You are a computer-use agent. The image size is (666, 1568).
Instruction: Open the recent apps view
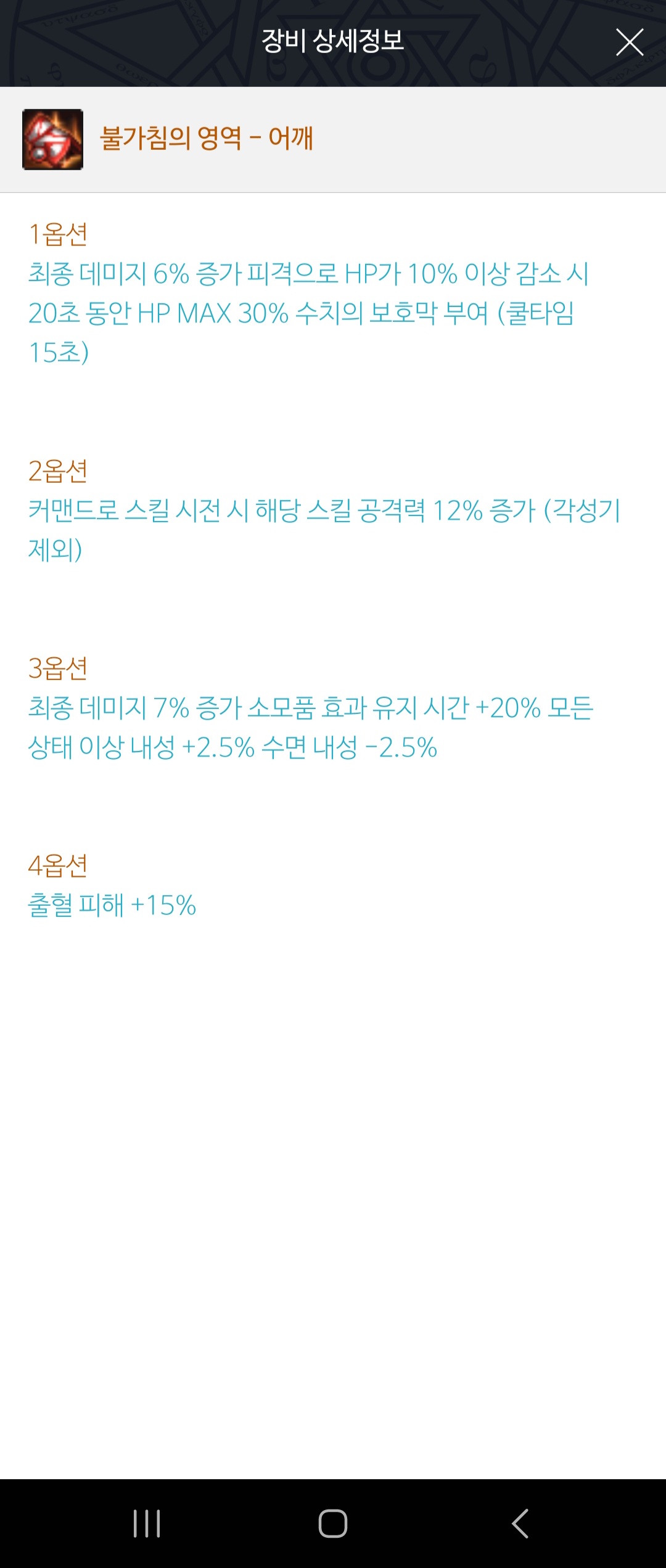click(147, 1523)
